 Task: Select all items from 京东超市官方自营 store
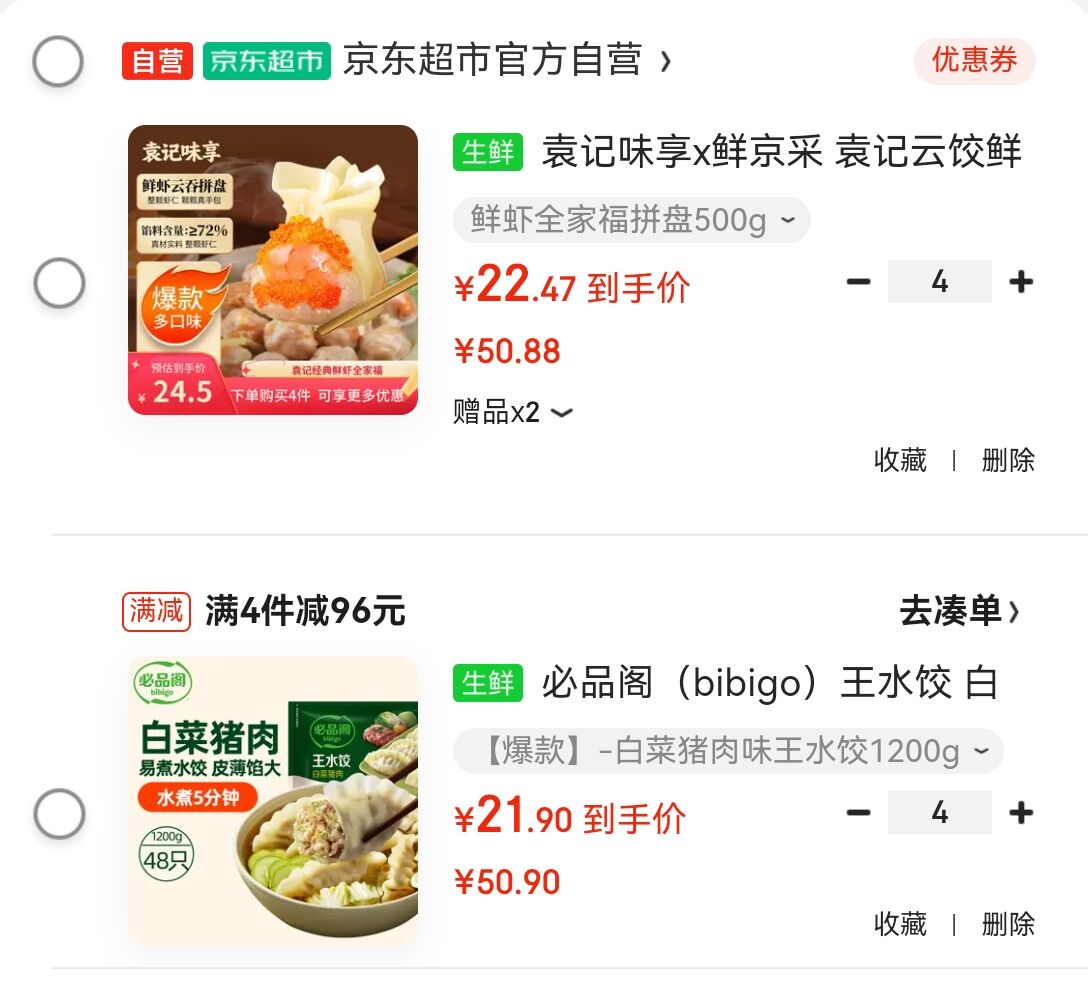coord(58,62)
